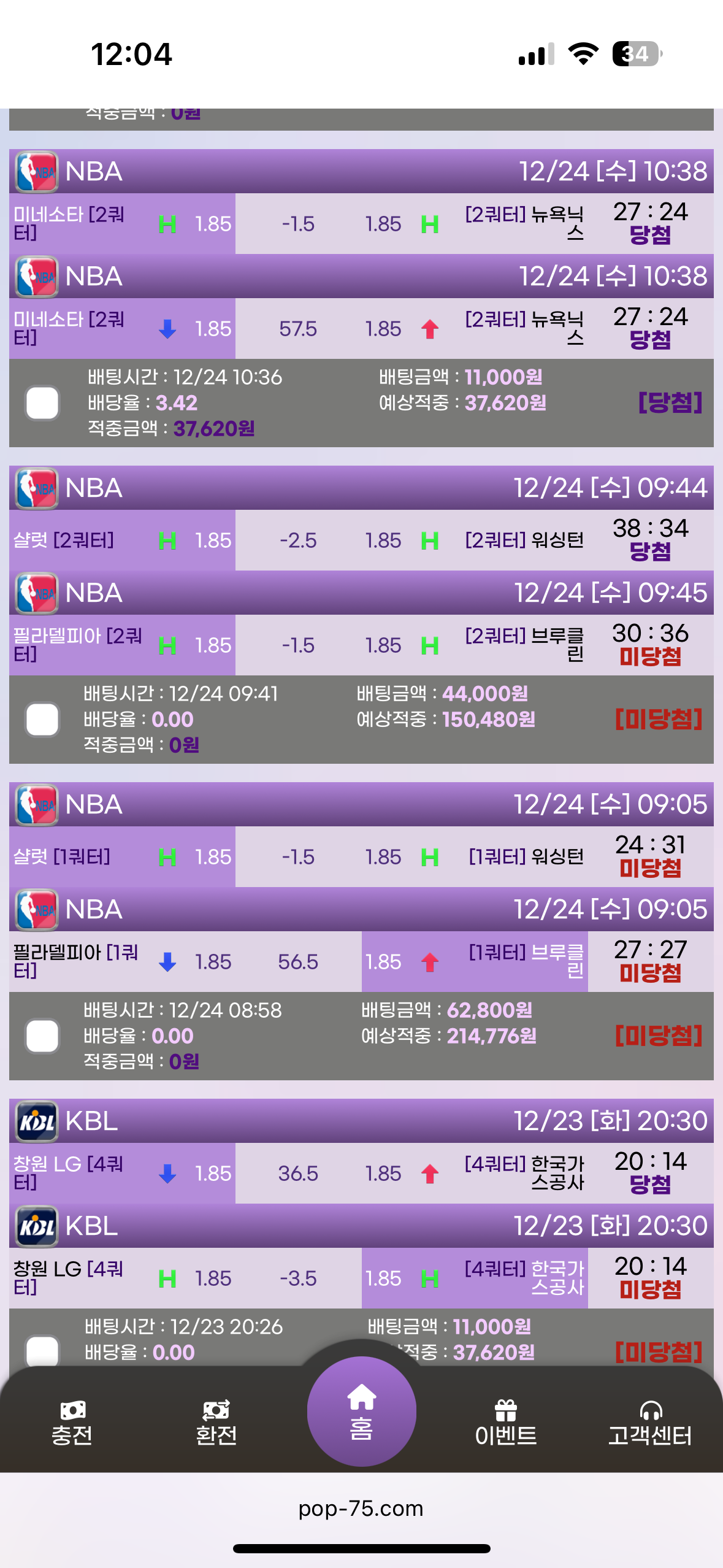
Task: Open the 이벤트 events tab
Action: pyautogui.click(x=505, y=1422)
